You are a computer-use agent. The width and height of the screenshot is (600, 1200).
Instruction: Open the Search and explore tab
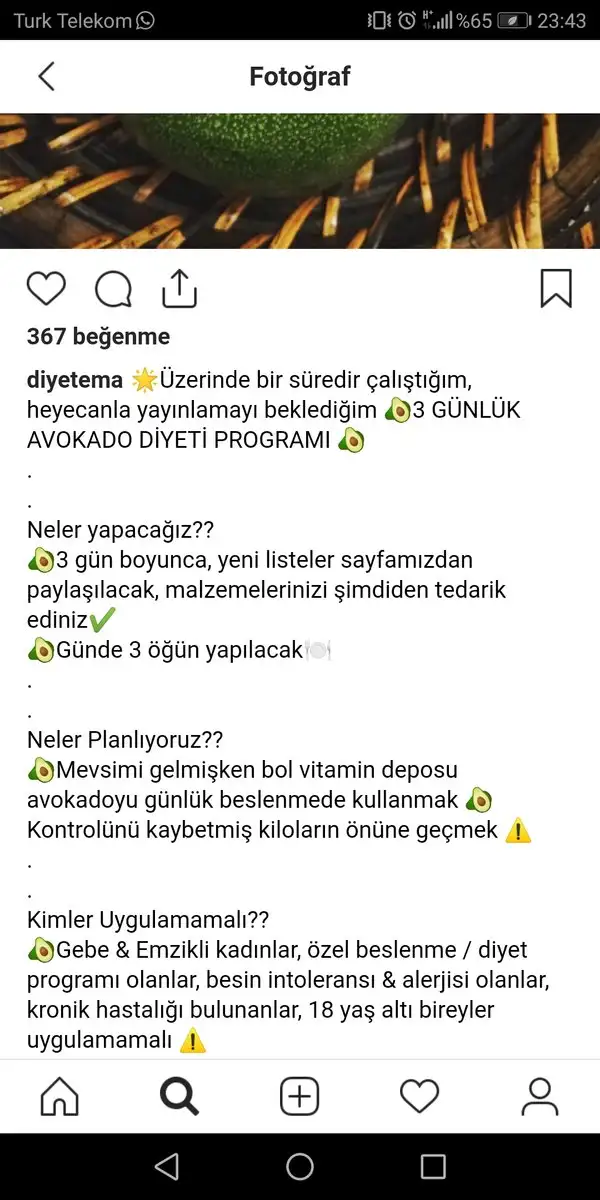tap(180, 1096)
